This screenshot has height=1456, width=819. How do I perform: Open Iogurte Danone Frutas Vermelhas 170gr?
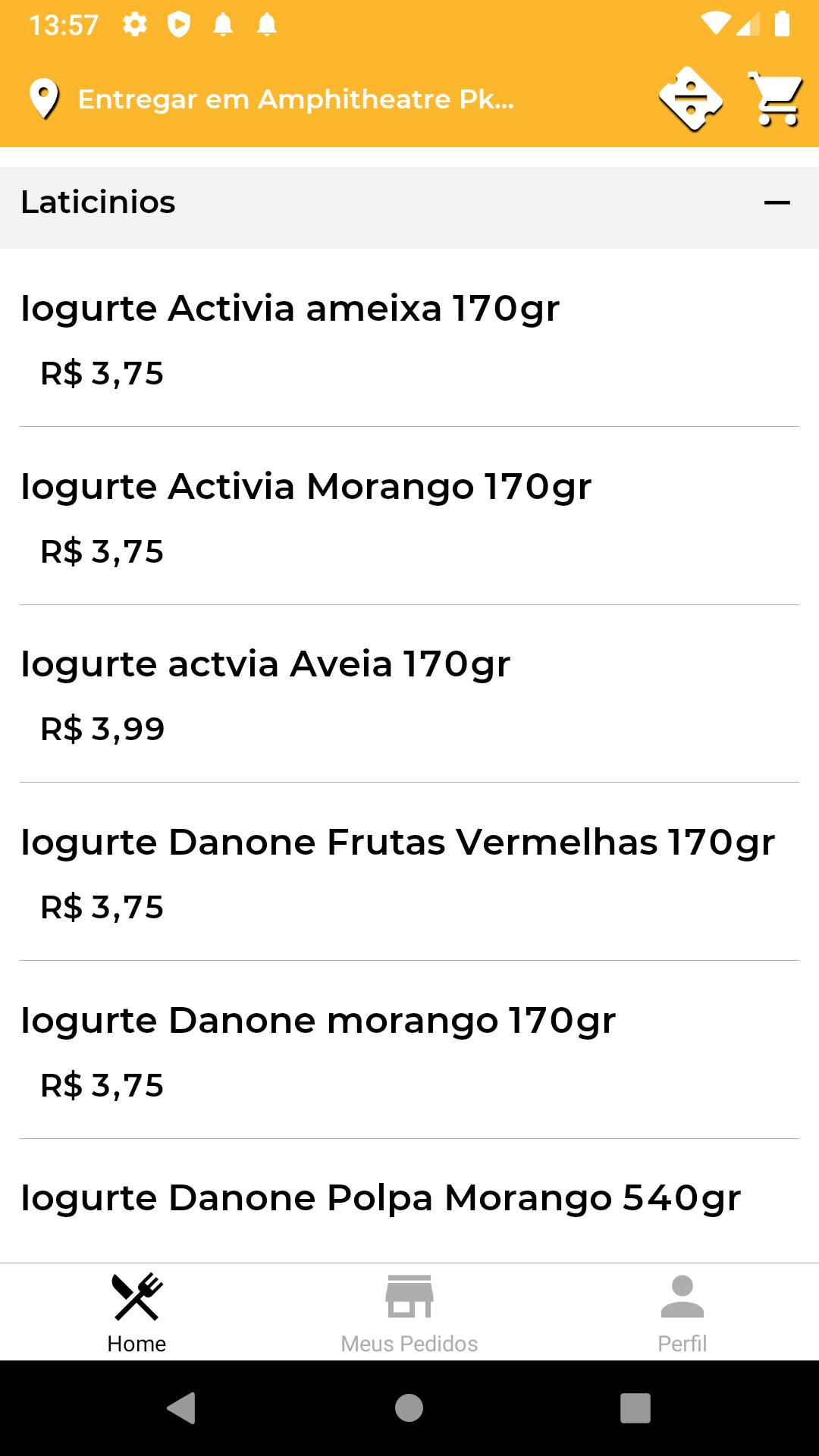pos(409,872)
